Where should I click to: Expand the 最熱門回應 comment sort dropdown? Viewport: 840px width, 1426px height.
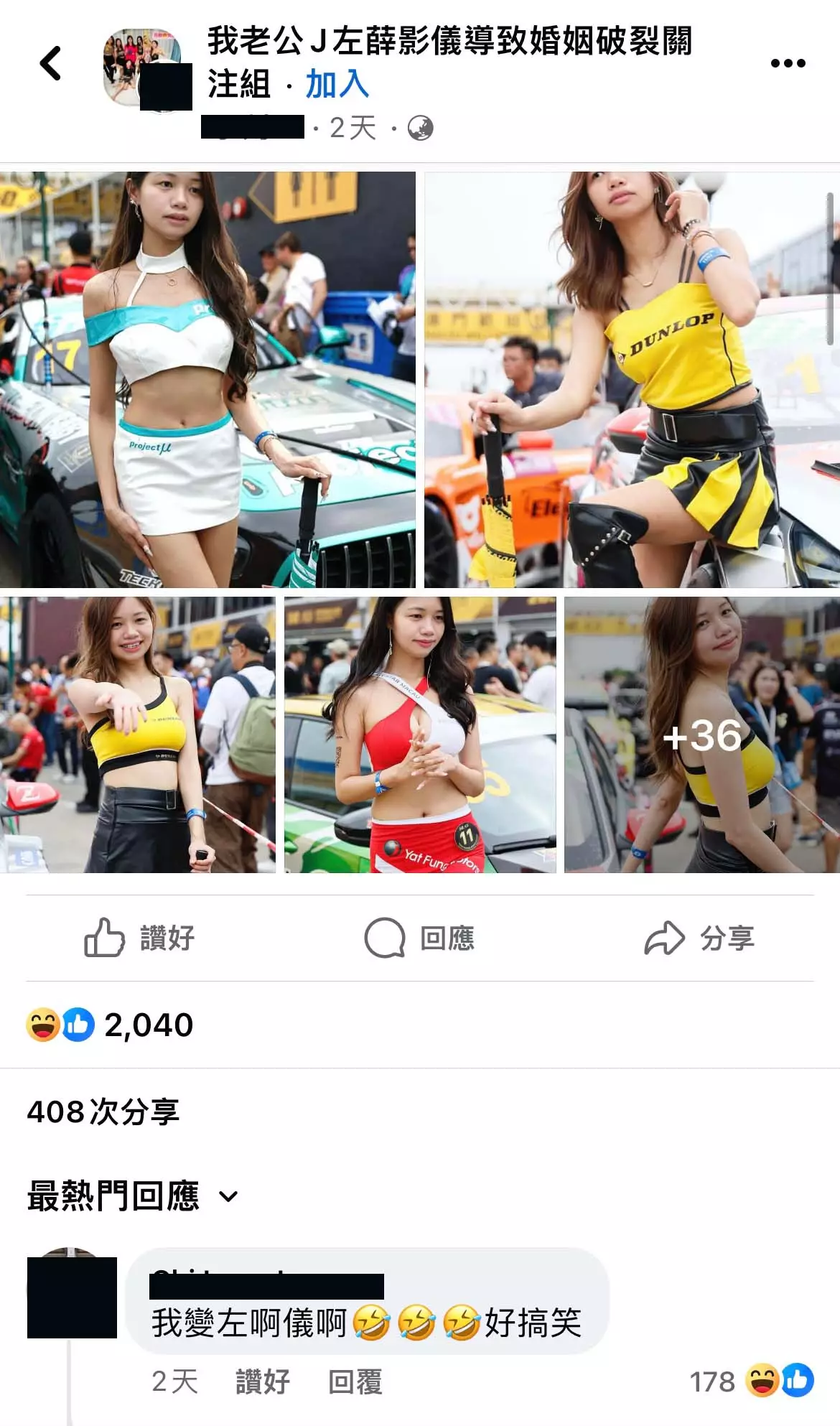(133, 1196)
